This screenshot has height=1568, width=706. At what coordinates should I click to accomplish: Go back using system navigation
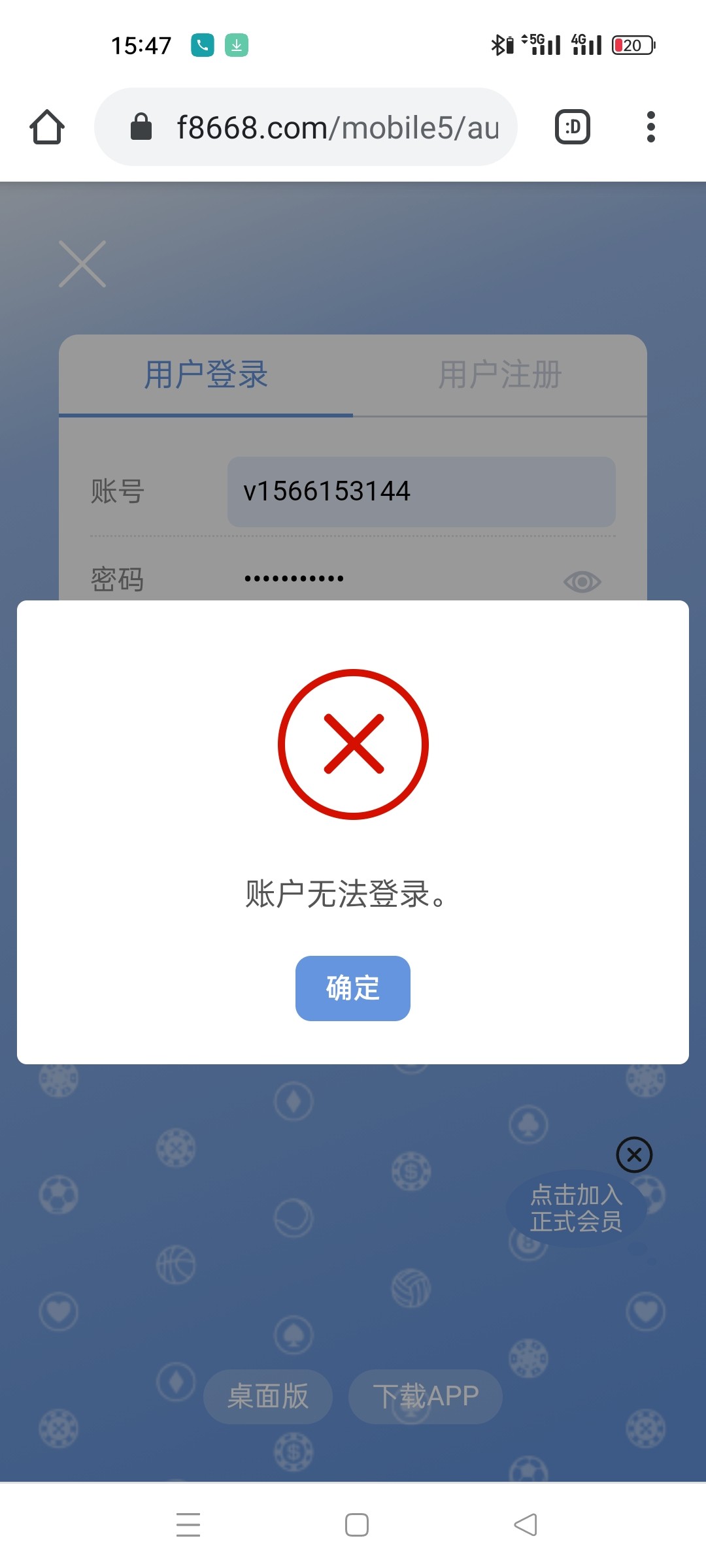[525, 1525]
